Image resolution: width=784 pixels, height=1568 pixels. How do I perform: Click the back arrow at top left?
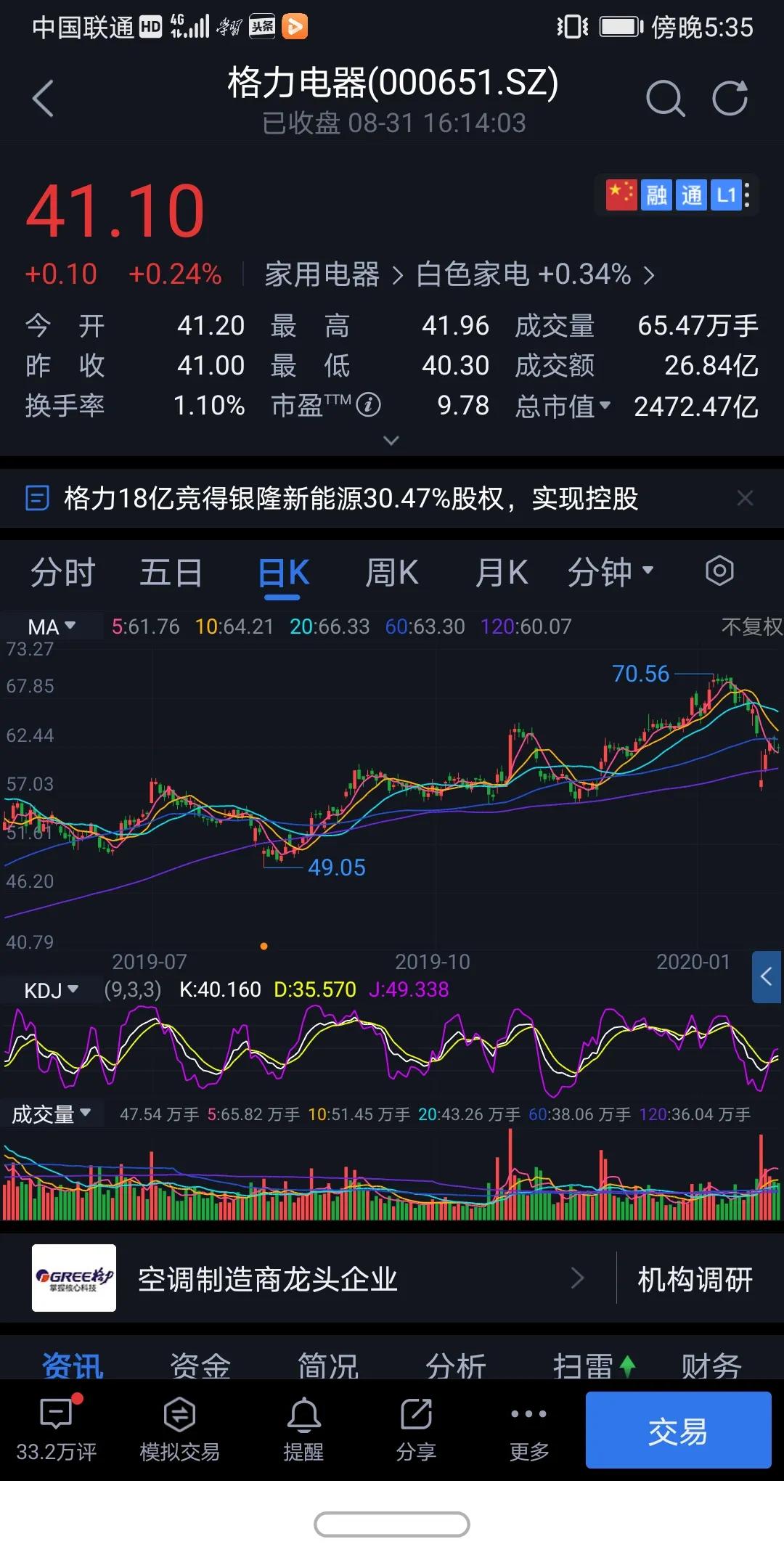[44, 97]
